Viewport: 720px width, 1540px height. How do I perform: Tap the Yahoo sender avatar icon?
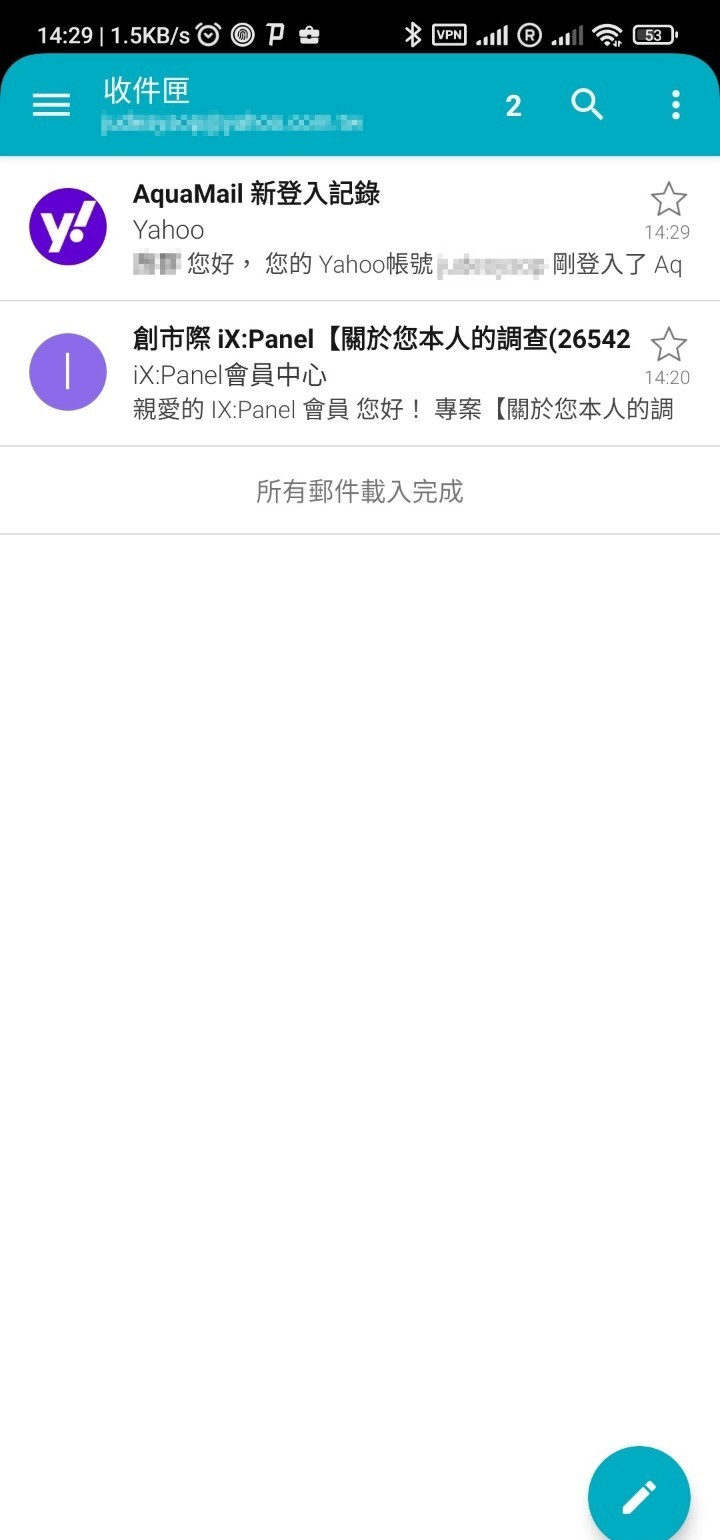pos(67,226)
